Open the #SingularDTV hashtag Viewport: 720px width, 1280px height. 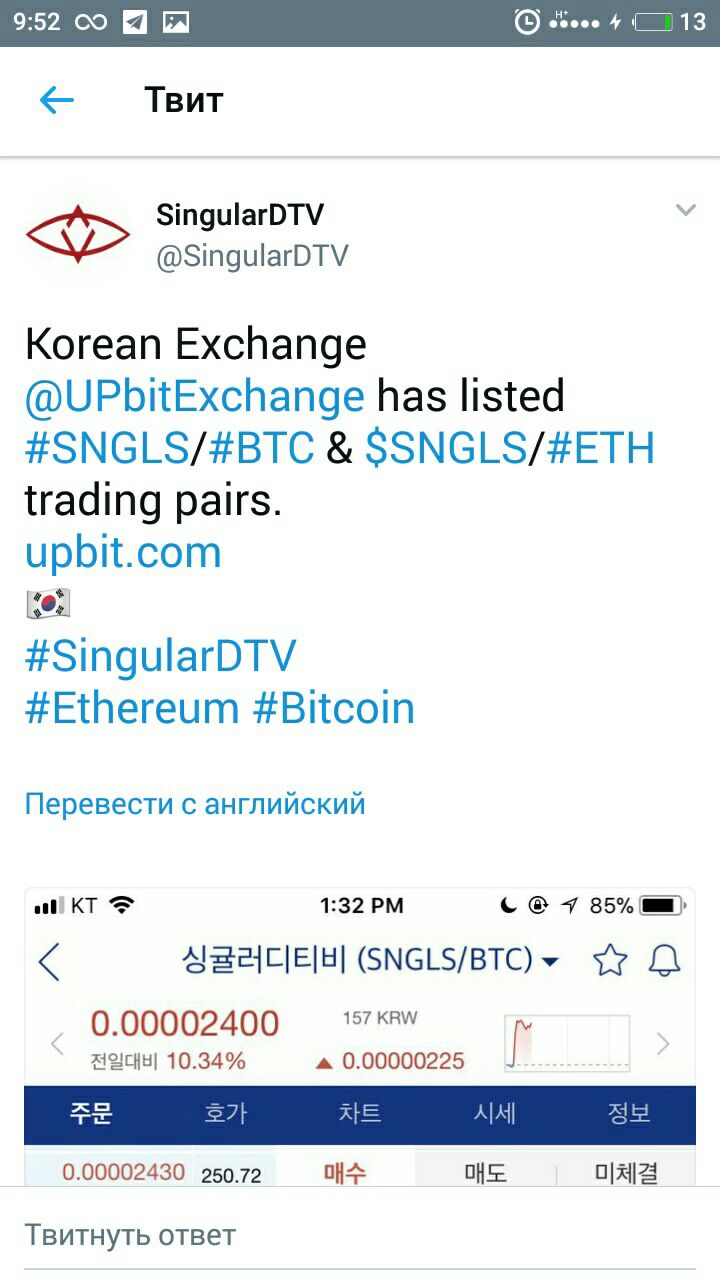point(161,656)
